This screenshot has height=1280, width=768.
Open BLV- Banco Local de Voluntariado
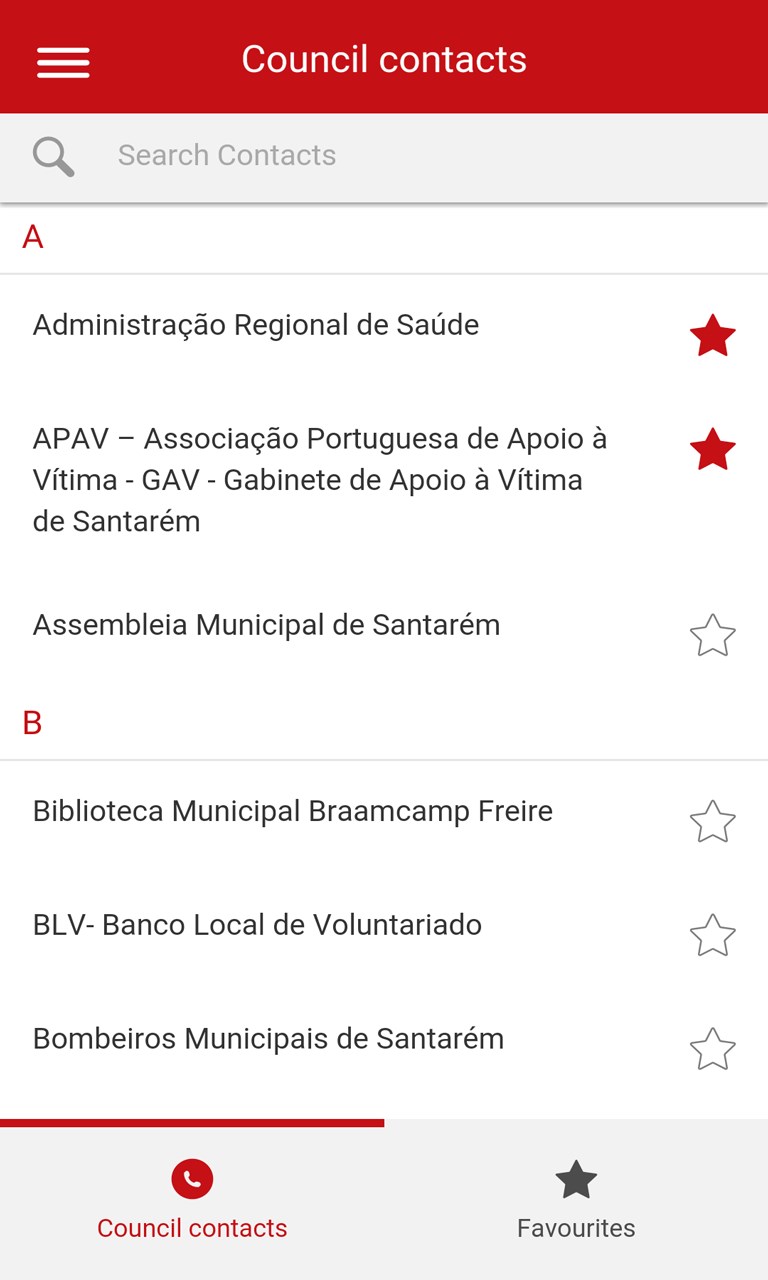pyautogui.click(x=257, y=925)
